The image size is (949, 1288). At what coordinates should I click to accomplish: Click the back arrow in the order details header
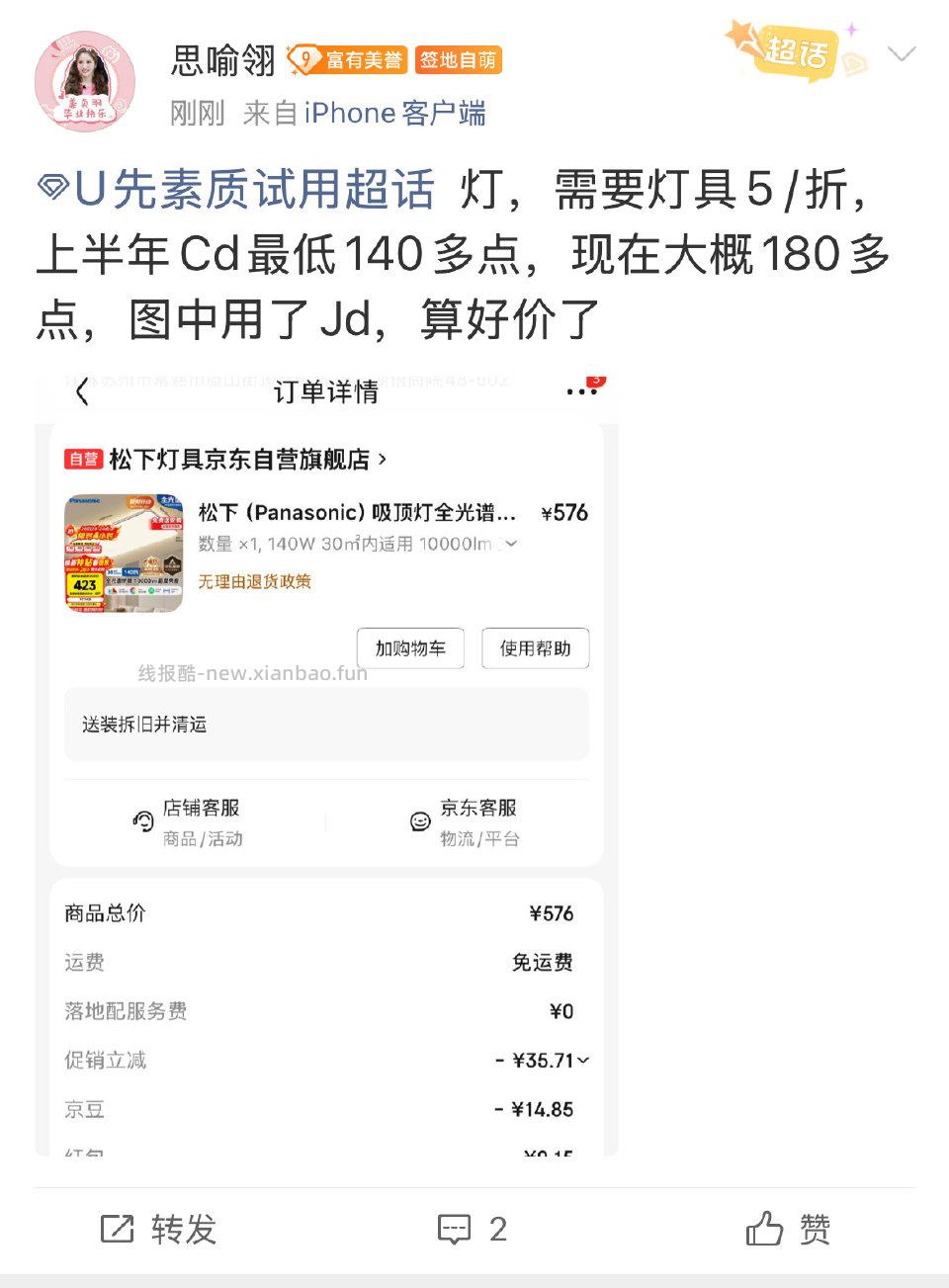81,391
